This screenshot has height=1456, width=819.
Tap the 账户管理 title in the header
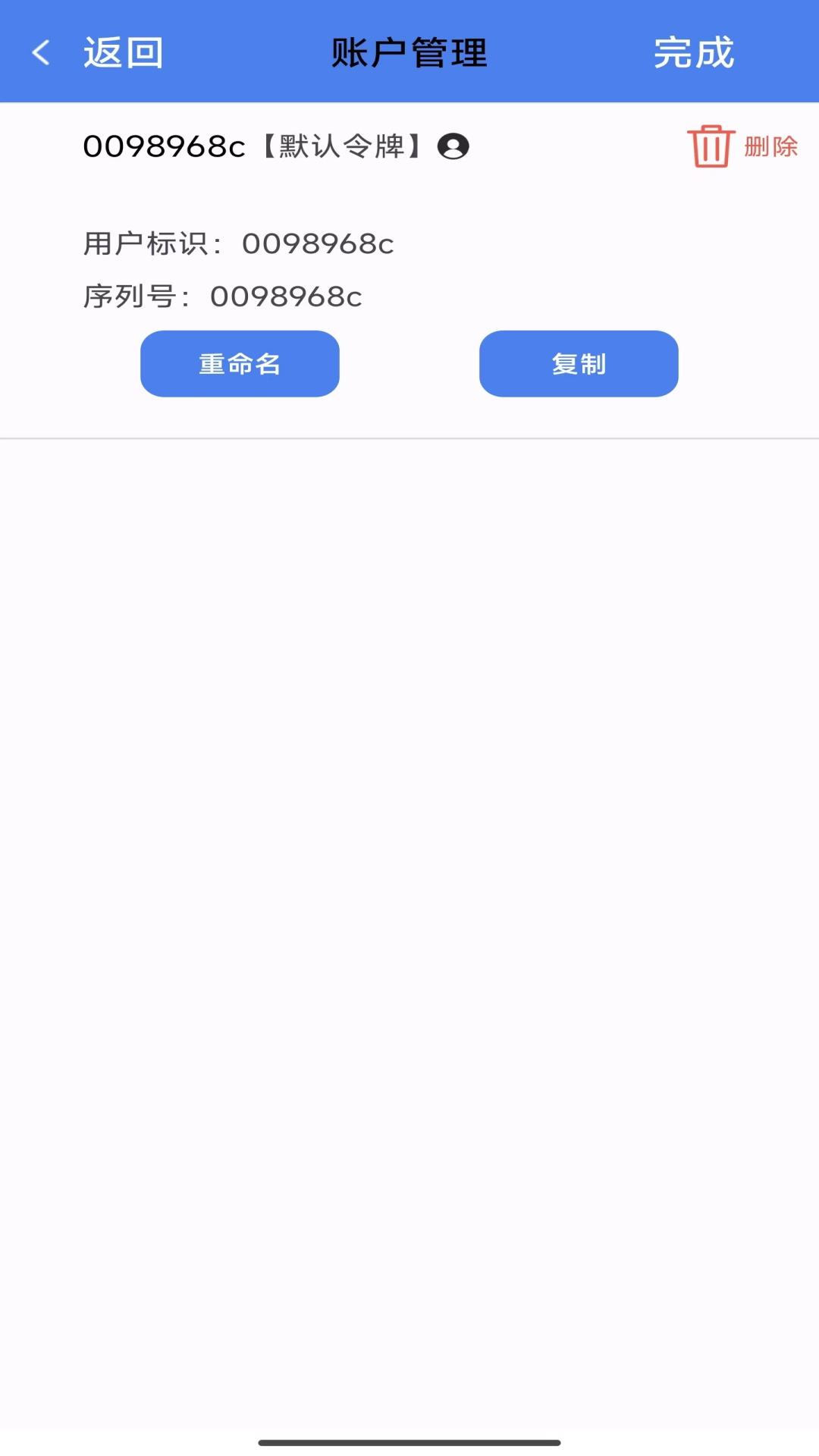coord(409,53)
